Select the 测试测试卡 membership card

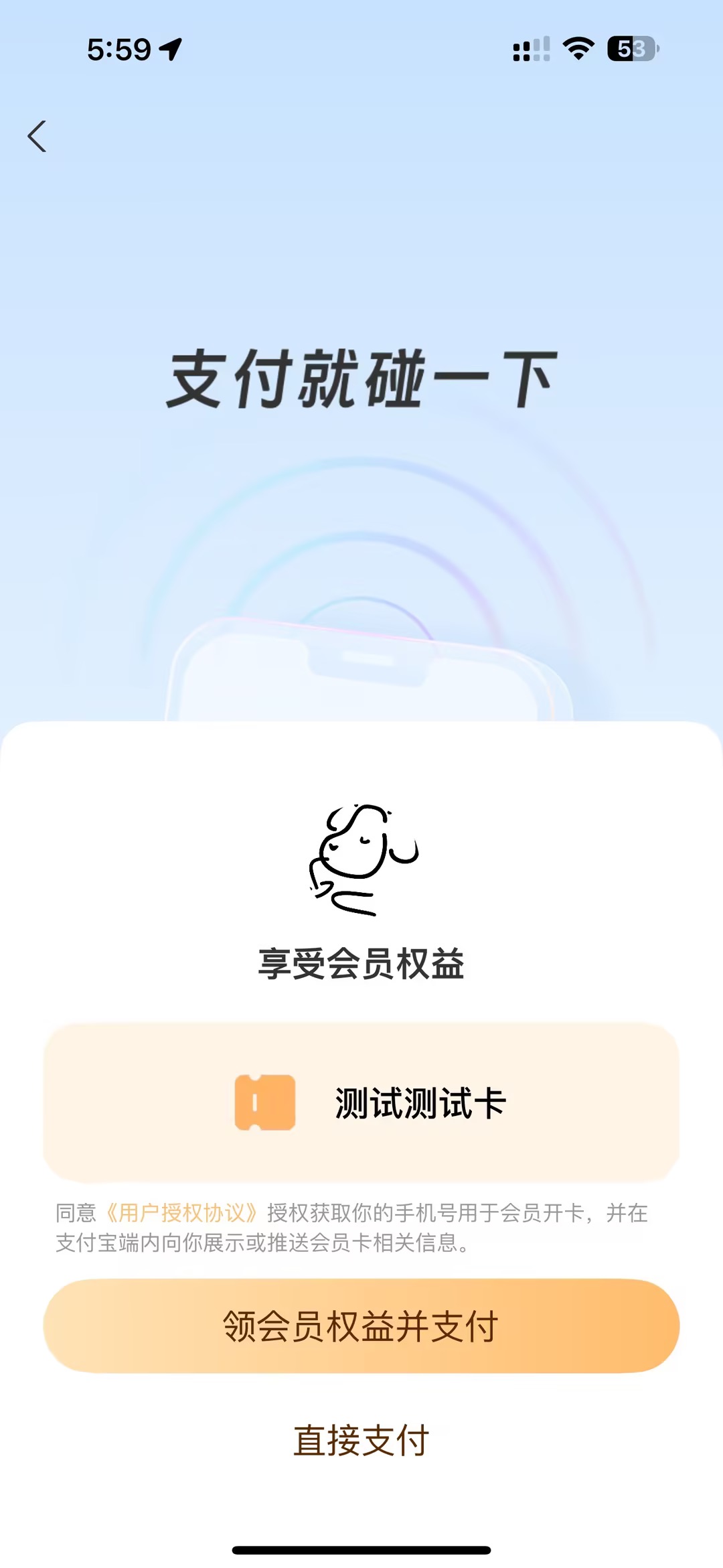point(361,1102)
